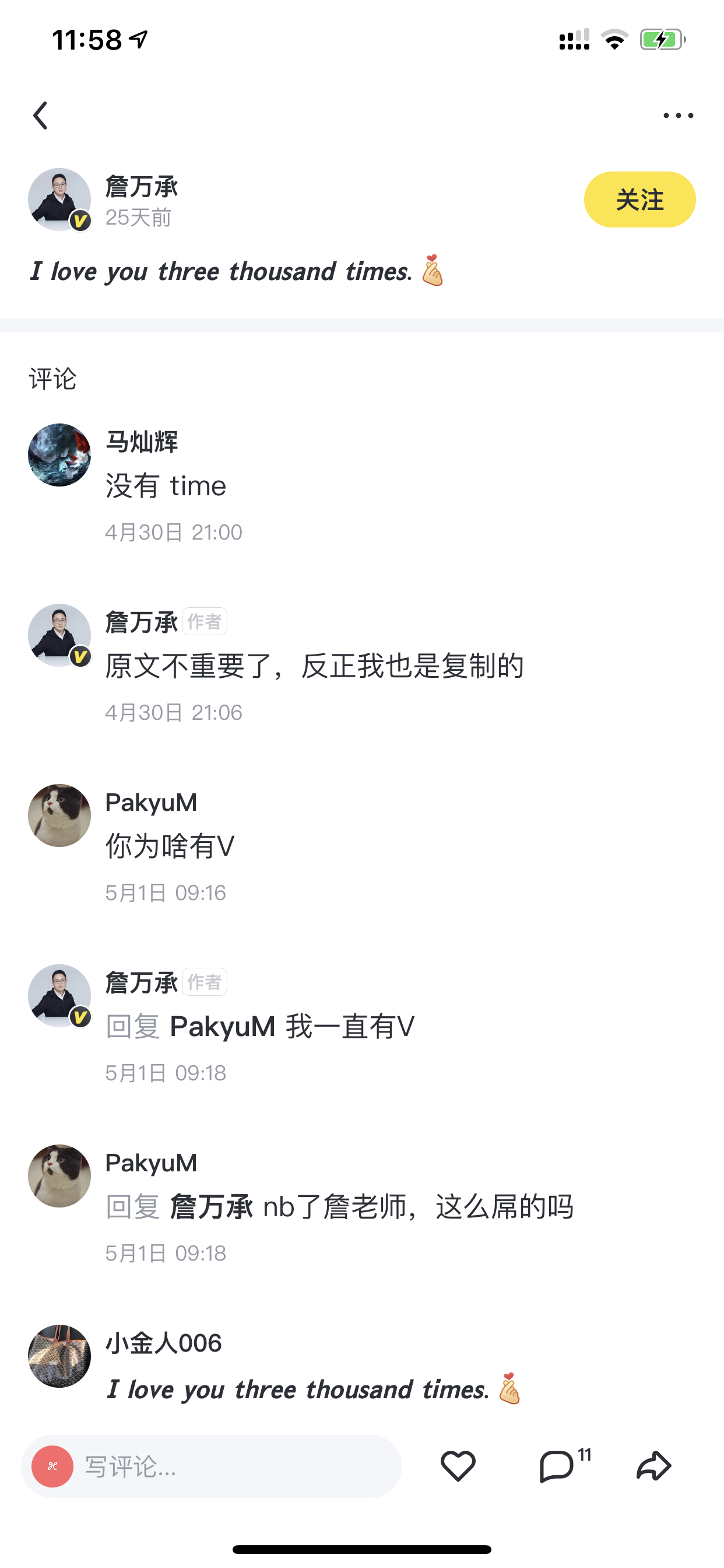Tap the yellow 关注 follow button
The width and height of the screenshot is (724, 1568).
tap(639, 199)
